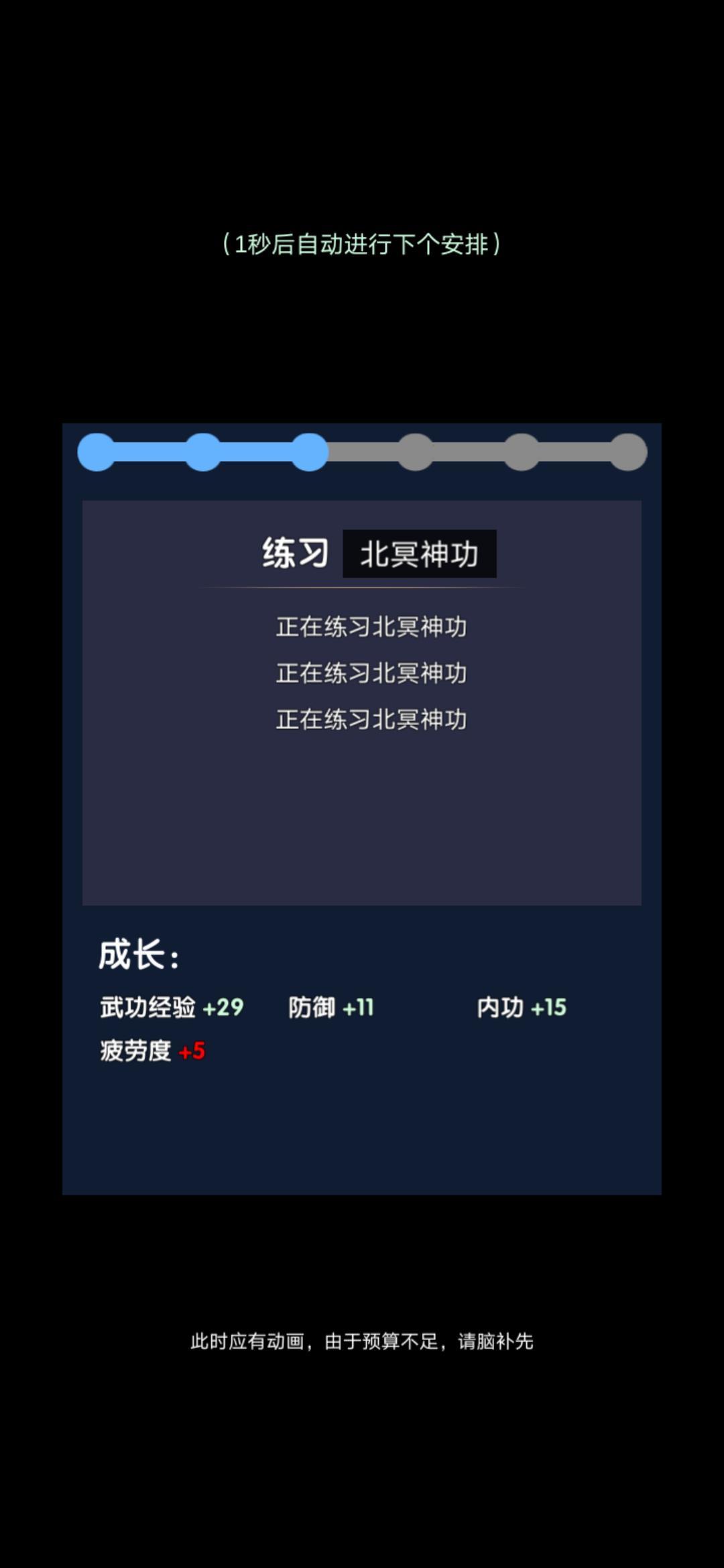Select the 武功经验 +29 stat

click(170, 1007)
